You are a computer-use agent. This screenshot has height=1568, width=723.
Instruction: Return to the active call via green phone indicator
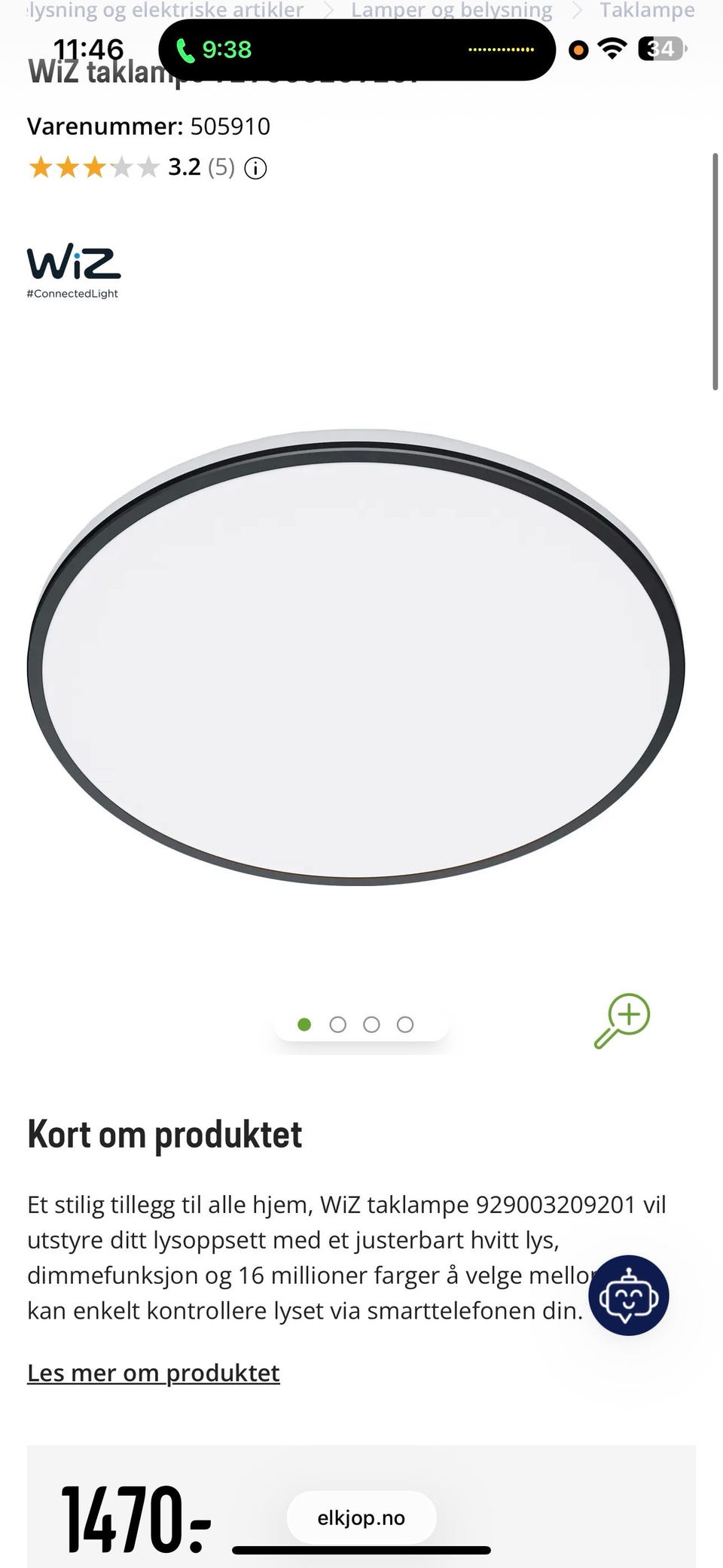click(216, 50)
